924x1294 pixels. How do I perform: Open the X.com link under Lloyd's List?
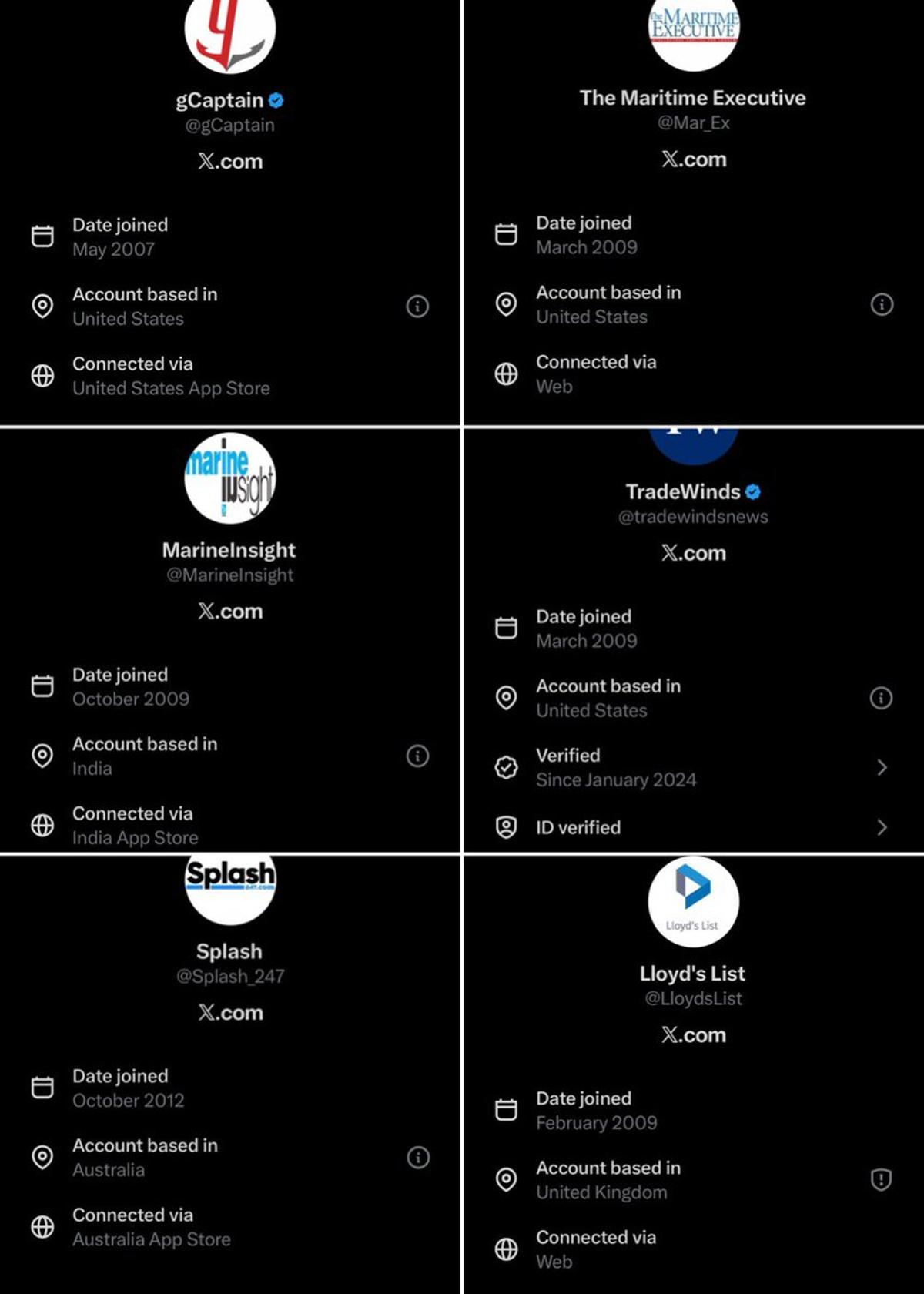pyautogui.click(x=692, y=1035)
